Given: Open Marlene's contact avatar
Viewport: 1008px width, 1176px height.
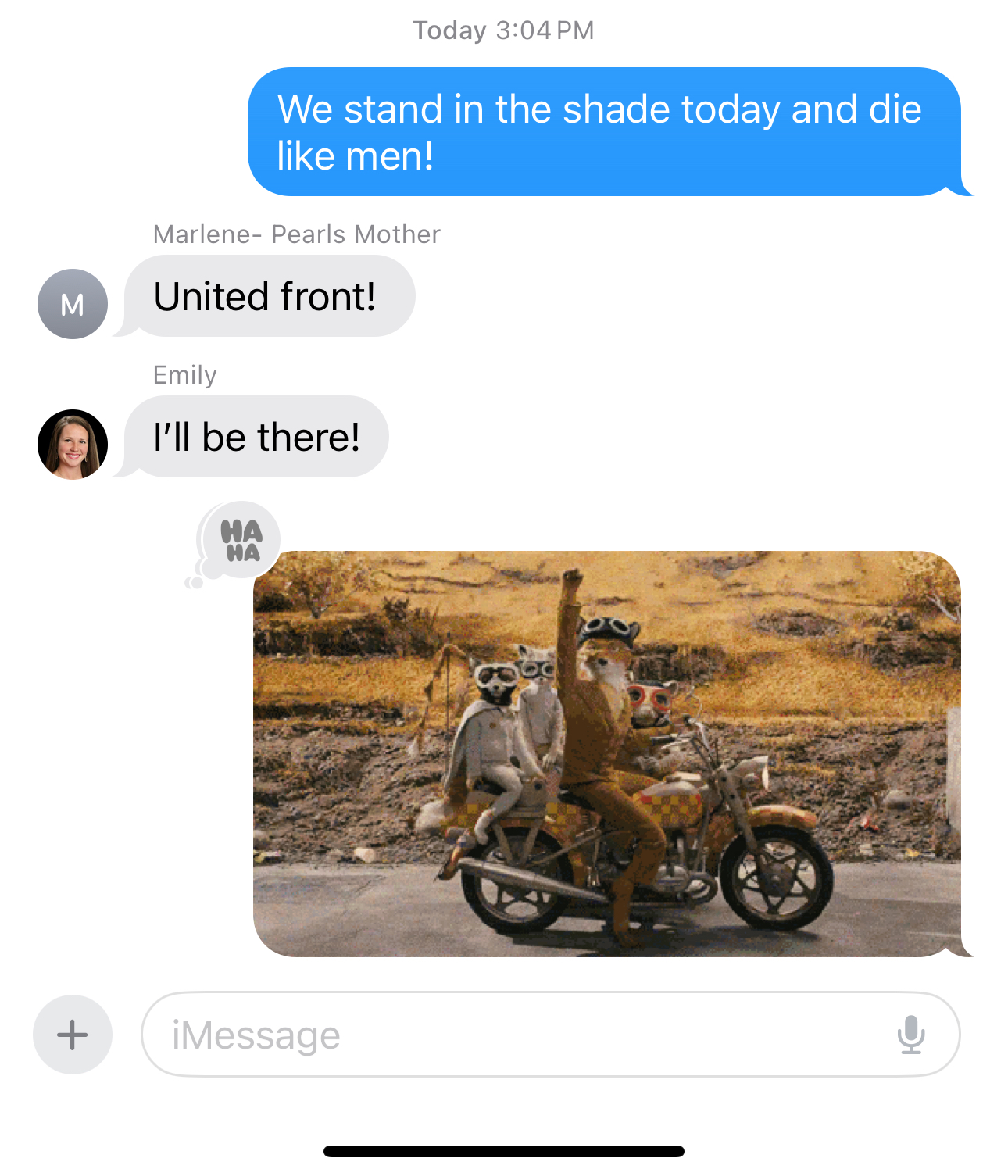Looking at the screenshot, I should [x=73, y=304].
